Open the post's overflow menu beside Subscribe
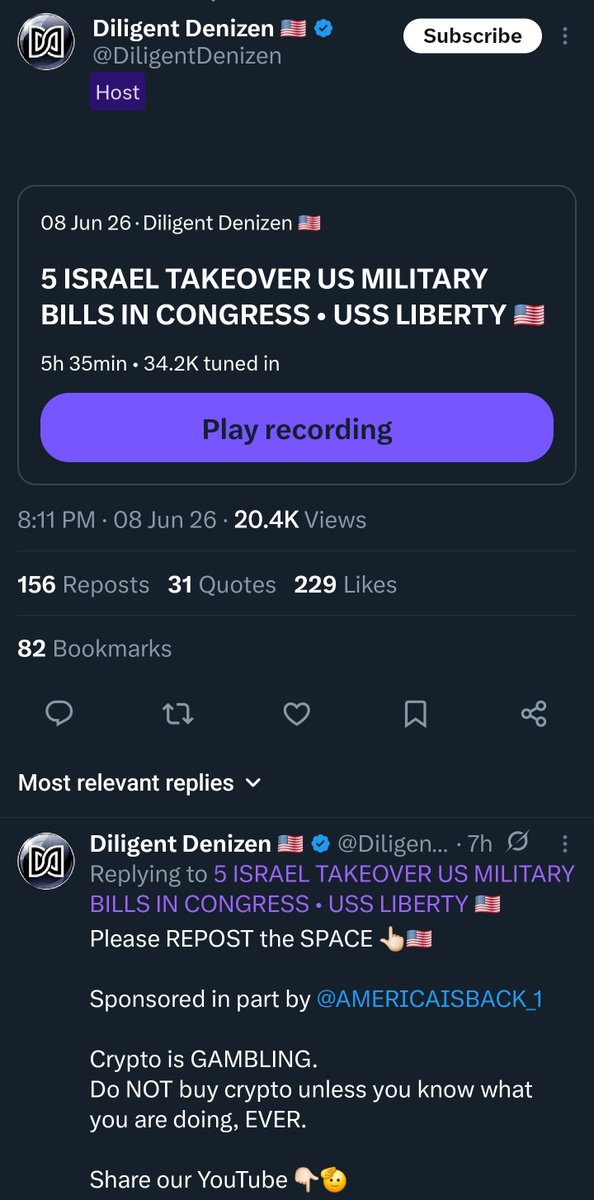Viewport: 594px width, 1200px height. (x=565, y=36)
